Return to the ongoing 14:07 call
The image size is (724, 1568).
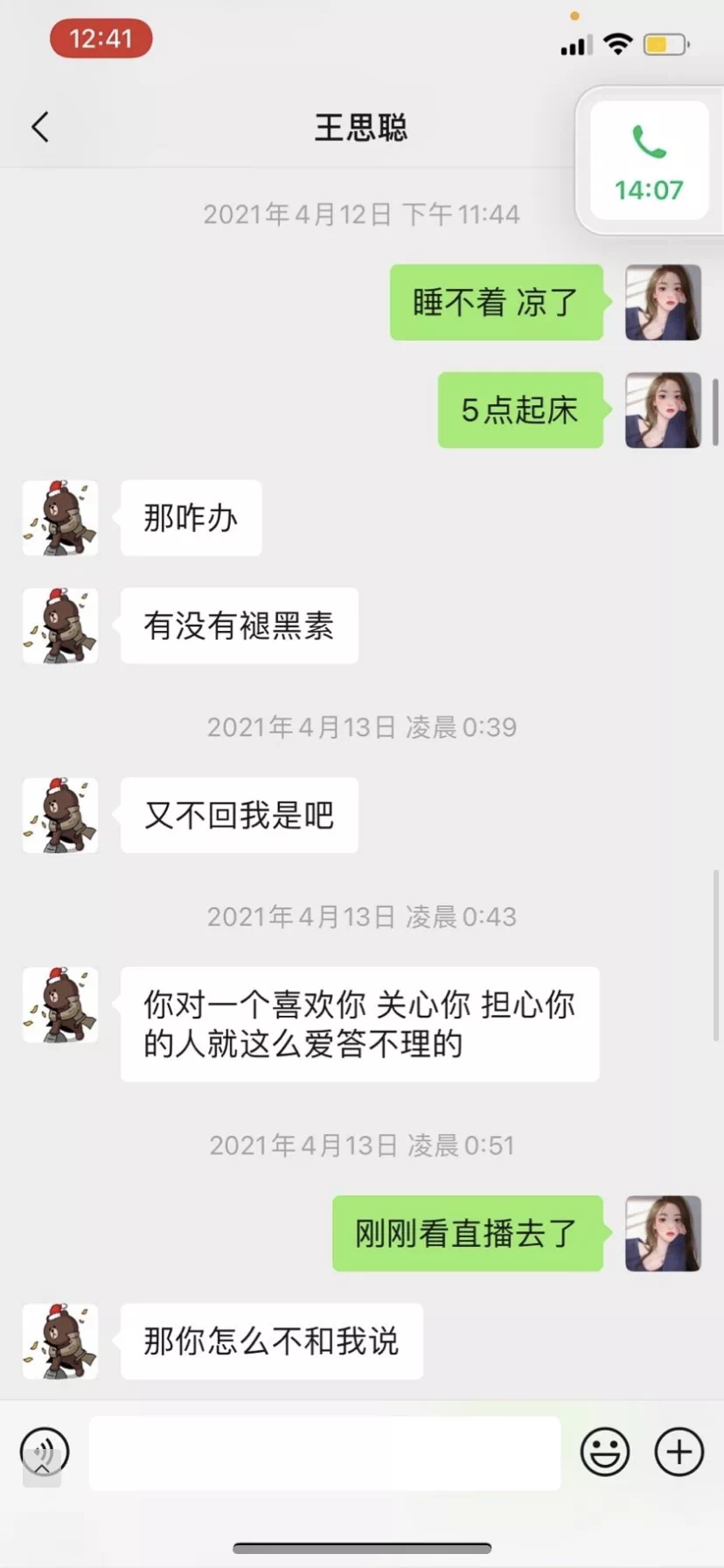coord(649,162)
